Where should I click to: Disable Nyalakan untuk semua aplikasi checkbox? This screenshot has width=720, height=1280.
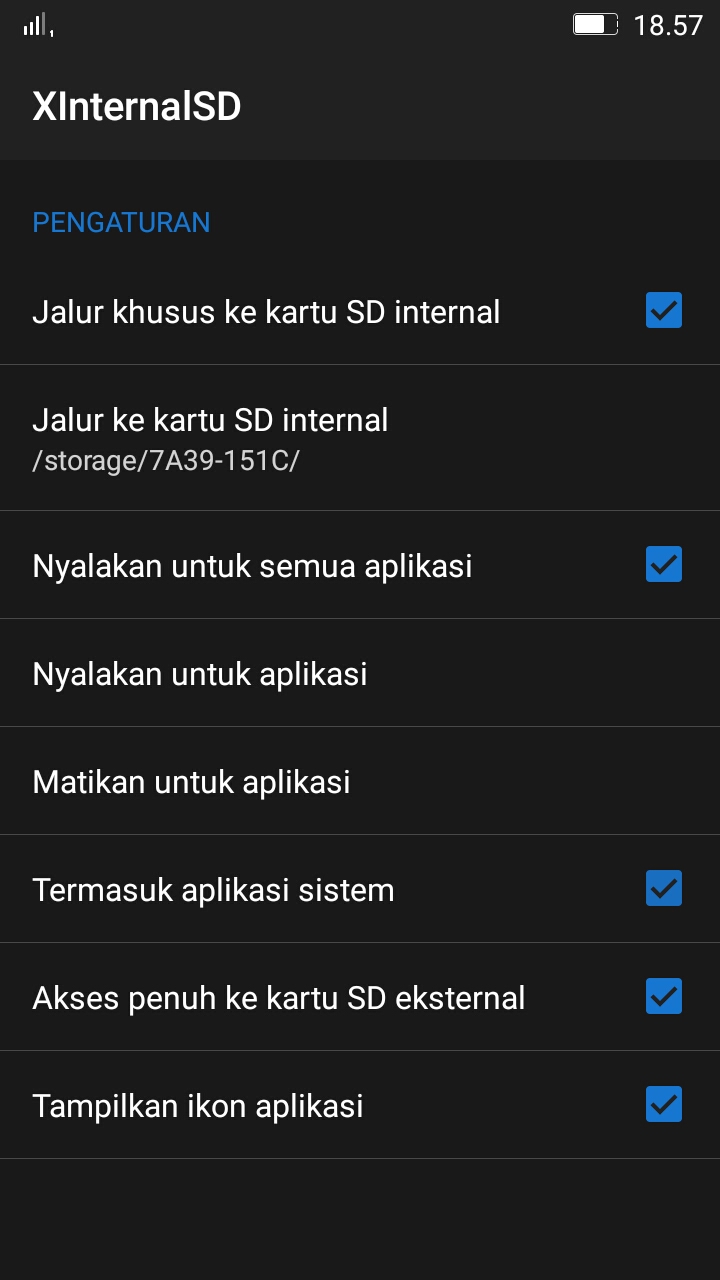(663, 565)
